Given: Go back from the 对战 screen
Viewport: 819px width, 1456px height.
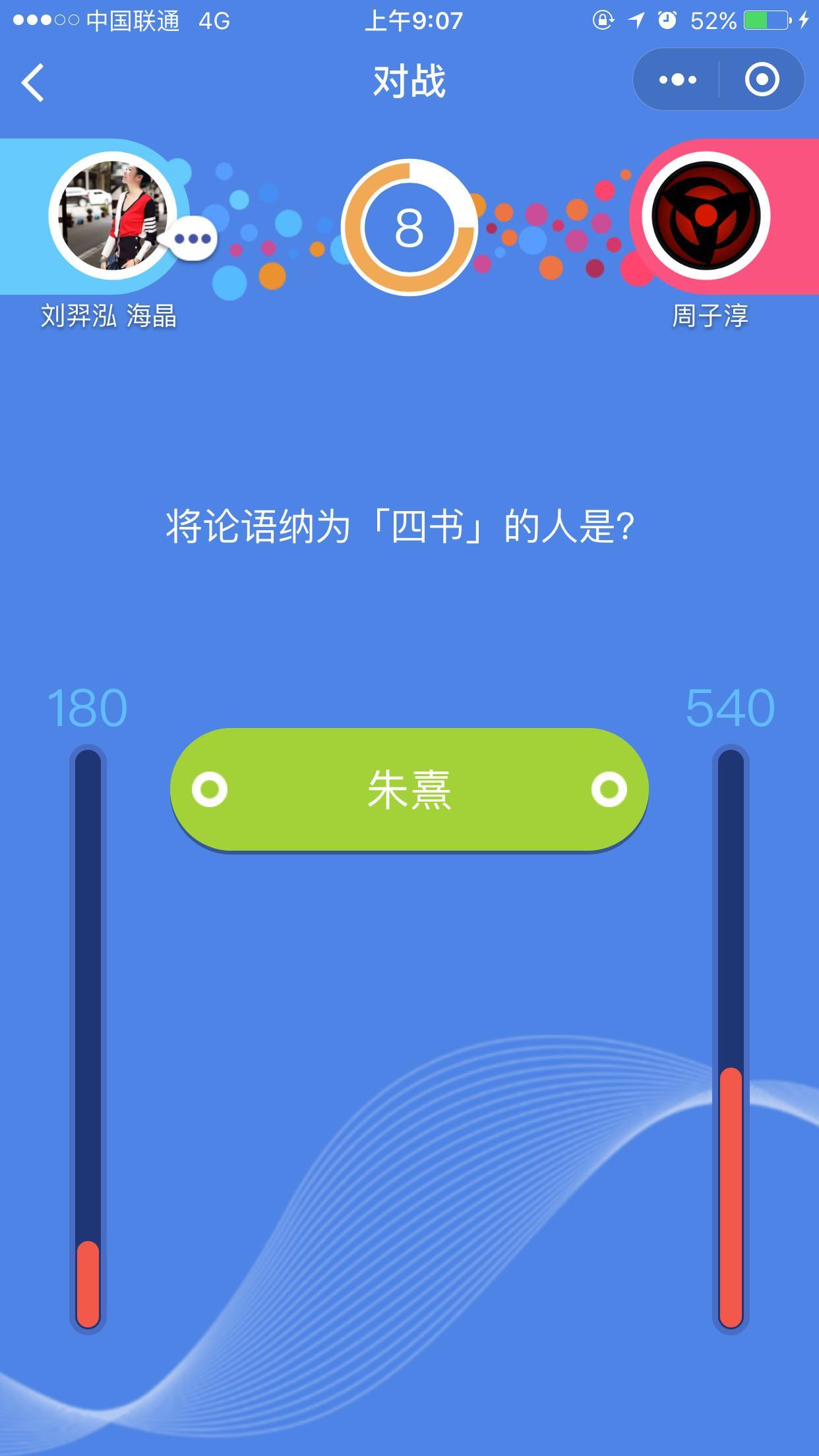Looking at the screenshot, I should coord(33,82).
